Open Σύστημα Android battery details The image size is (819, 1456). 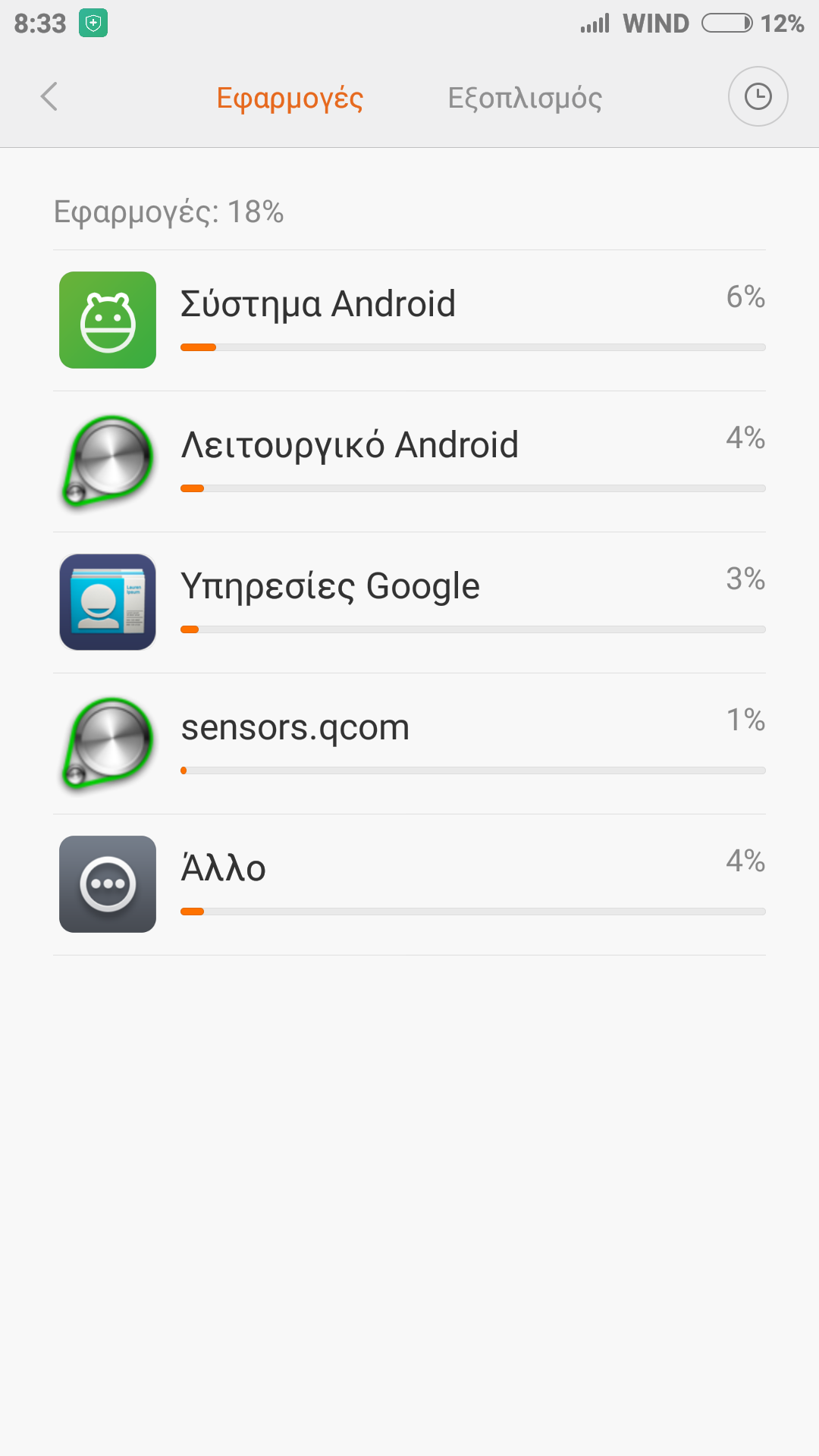coord(409,320)
